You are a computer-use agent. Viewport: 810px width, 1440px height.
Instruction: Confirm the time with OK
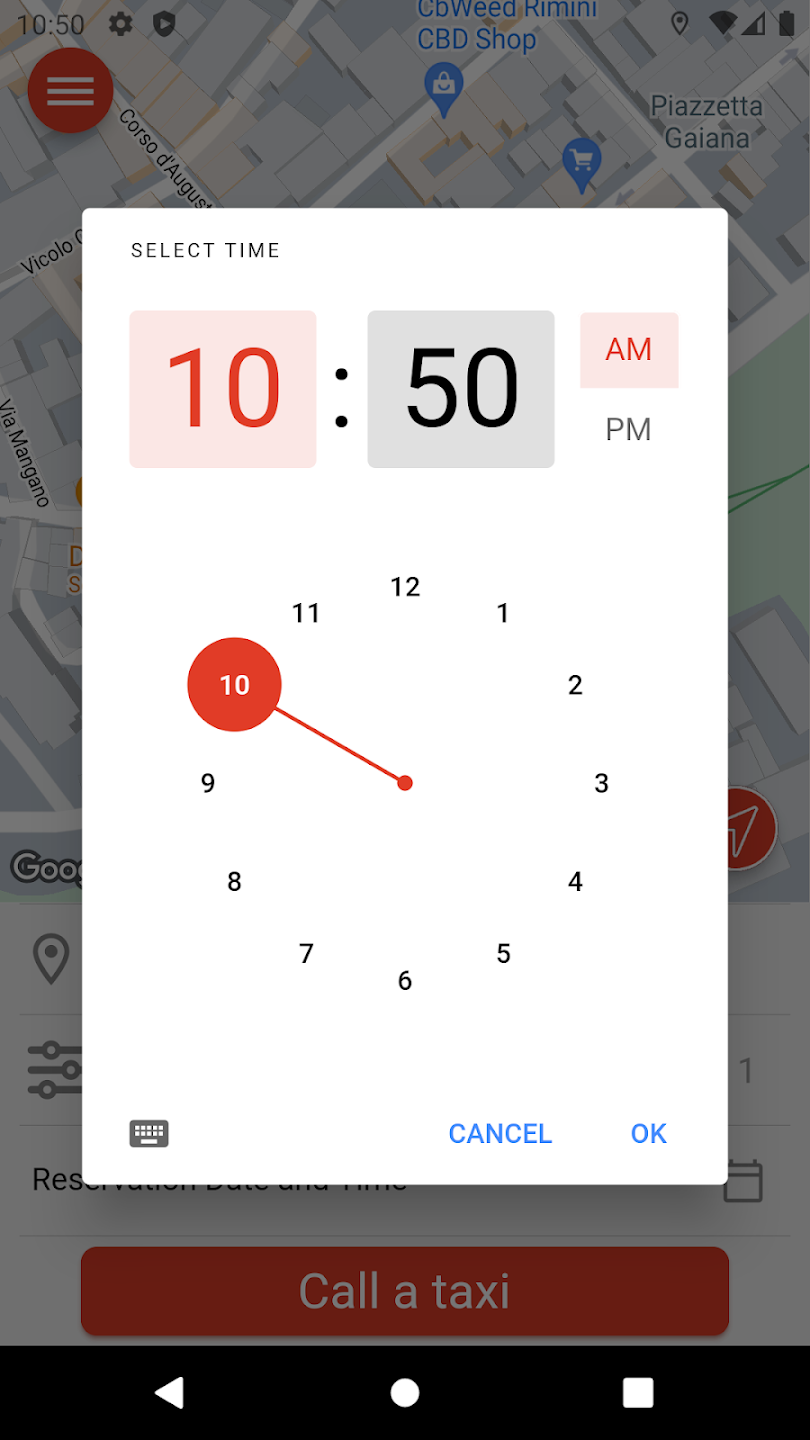648,1133
